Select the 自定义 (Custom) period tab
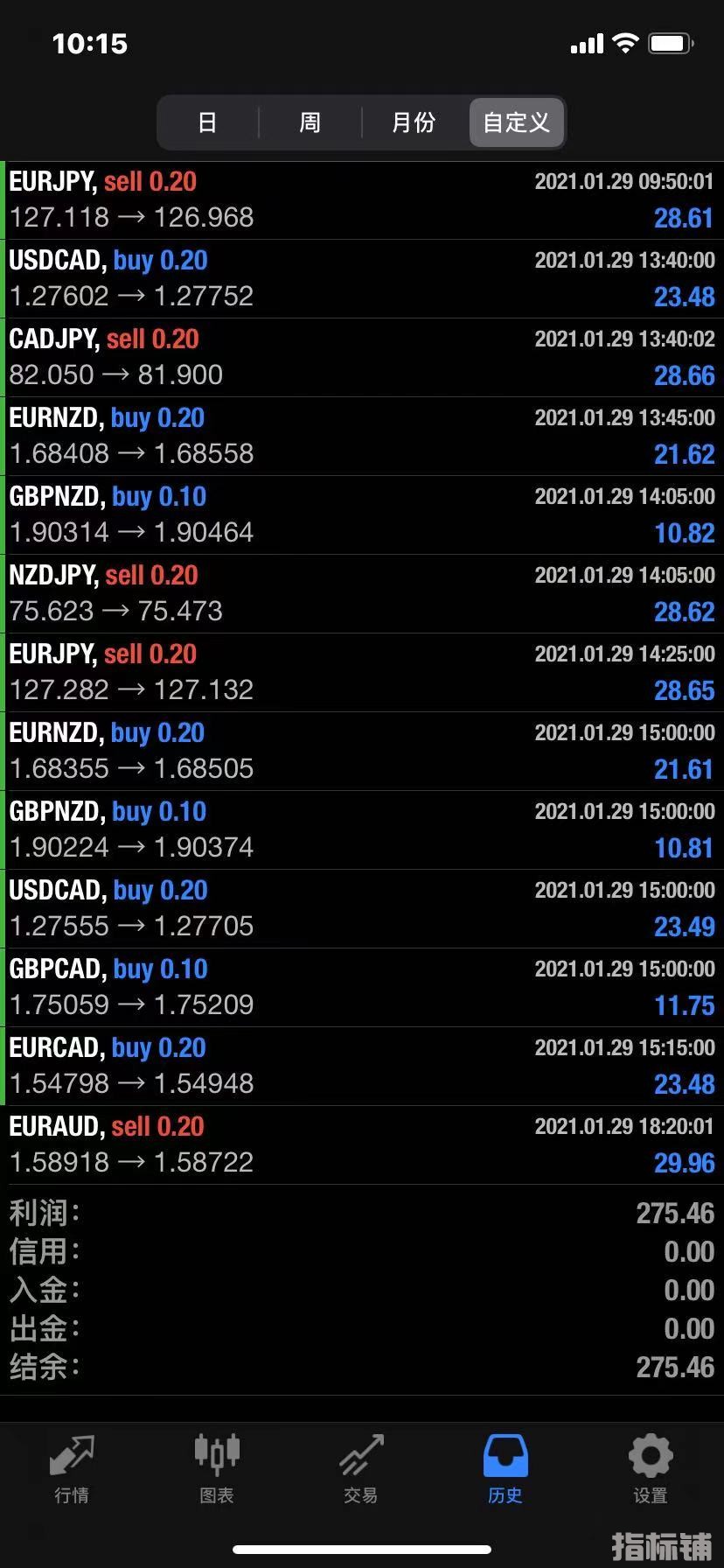 tap(516, 122)
